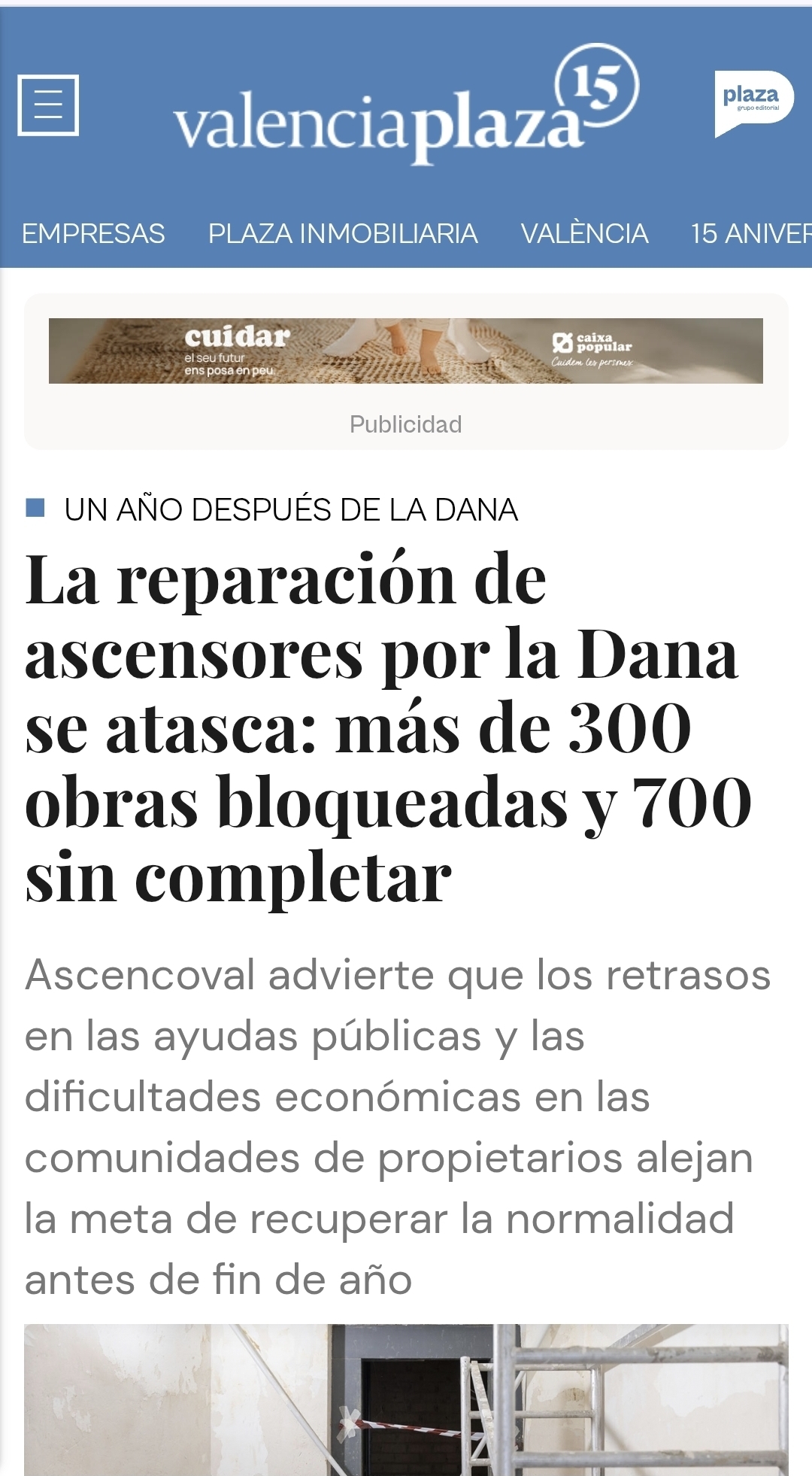Open the Caixa Popular ad banner
The image size is (812, 1476).
coord(406,351)
